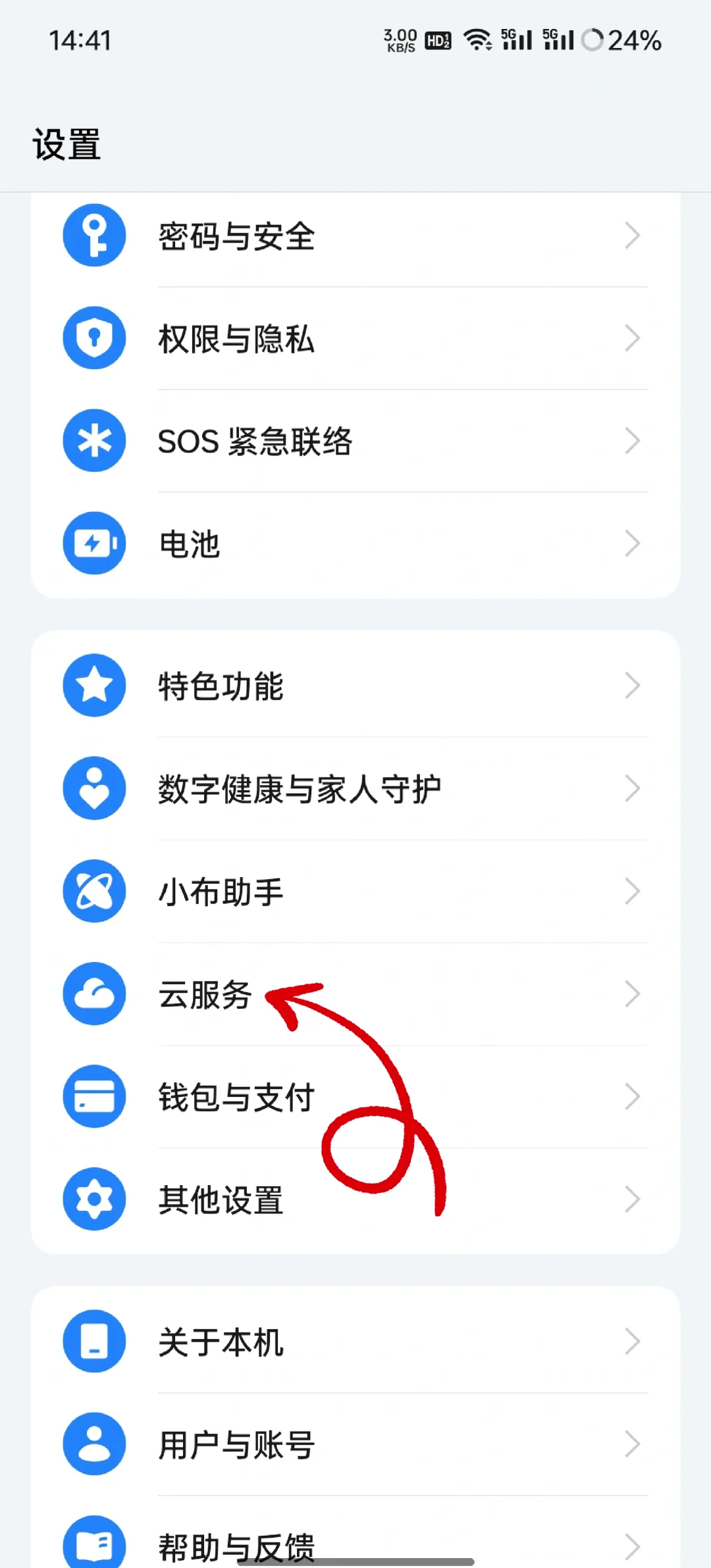711x1568 pixels.
Task: View 关于本机 information
Action: (x=355, y=1341)
